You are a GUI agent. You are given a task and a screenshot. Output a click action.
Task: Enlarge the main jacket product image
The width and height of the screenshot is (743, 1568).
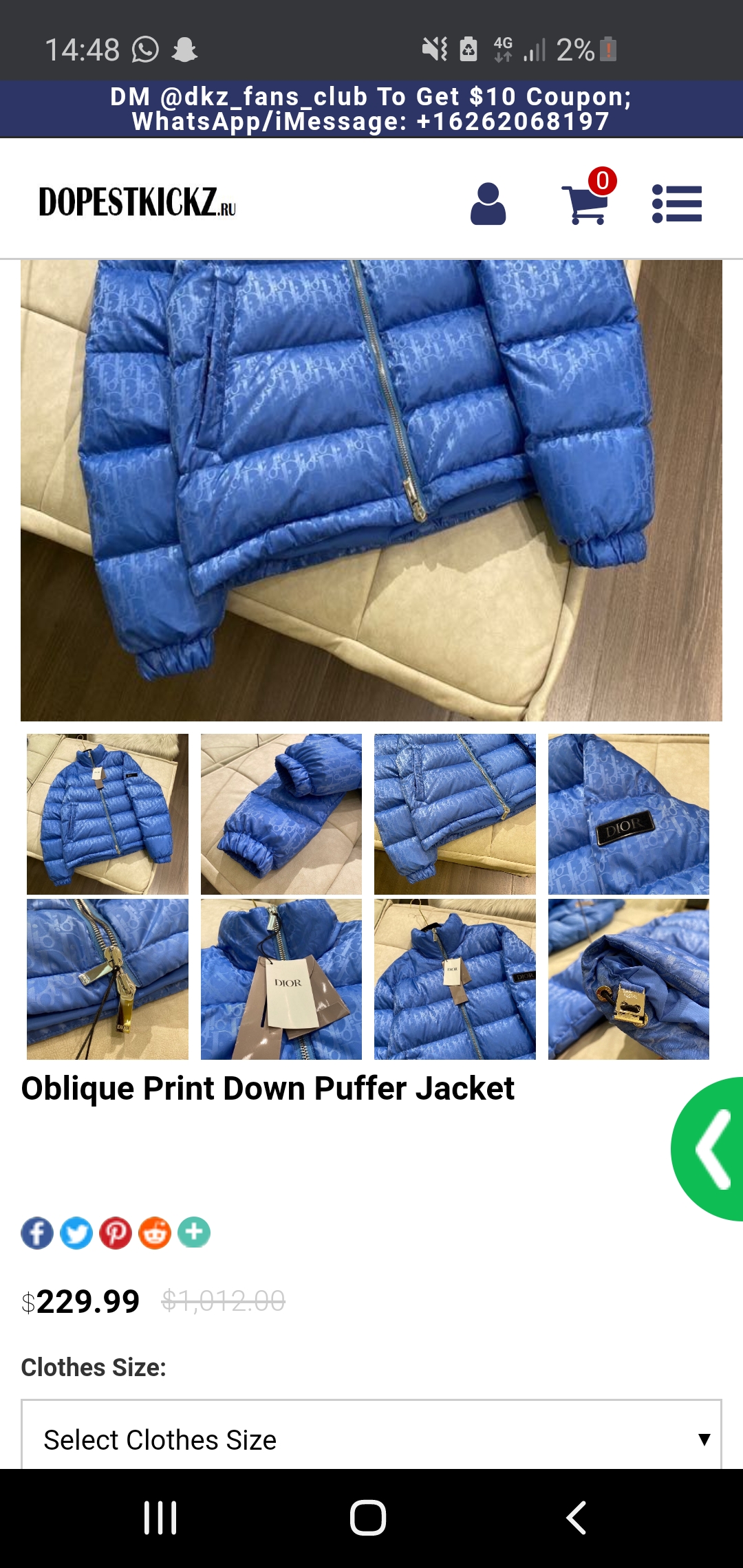pos(371,490)
